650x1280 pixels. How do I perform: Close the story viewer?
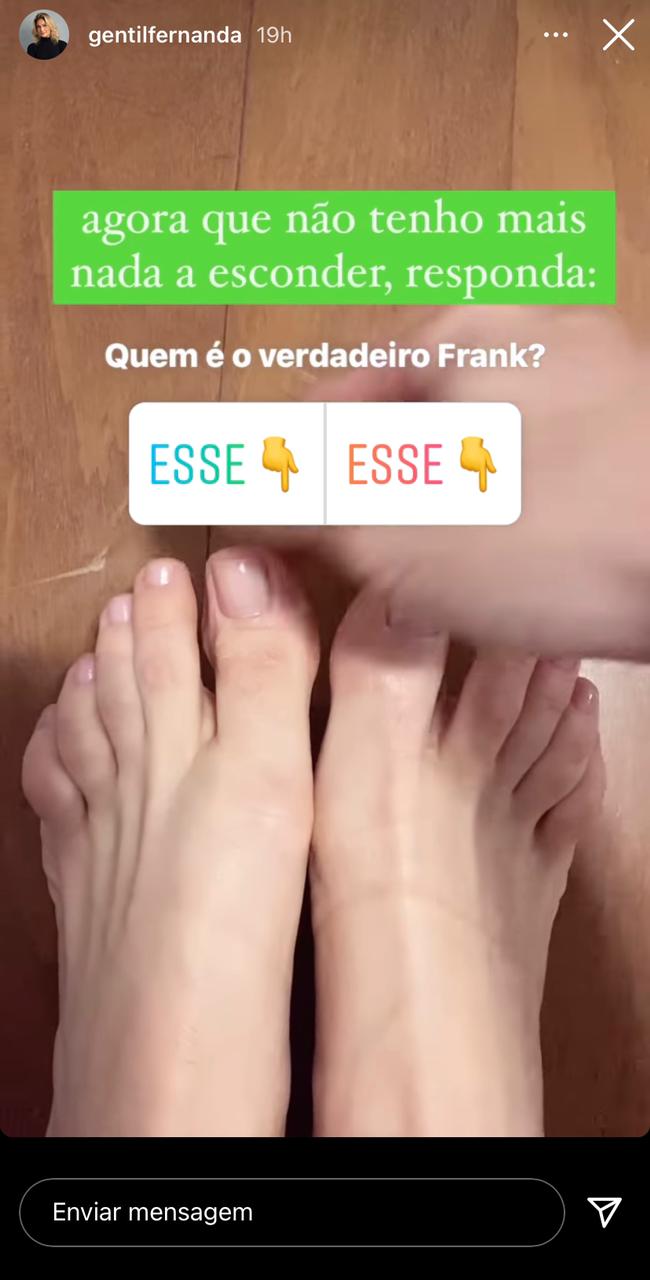(x=618, y=35)
